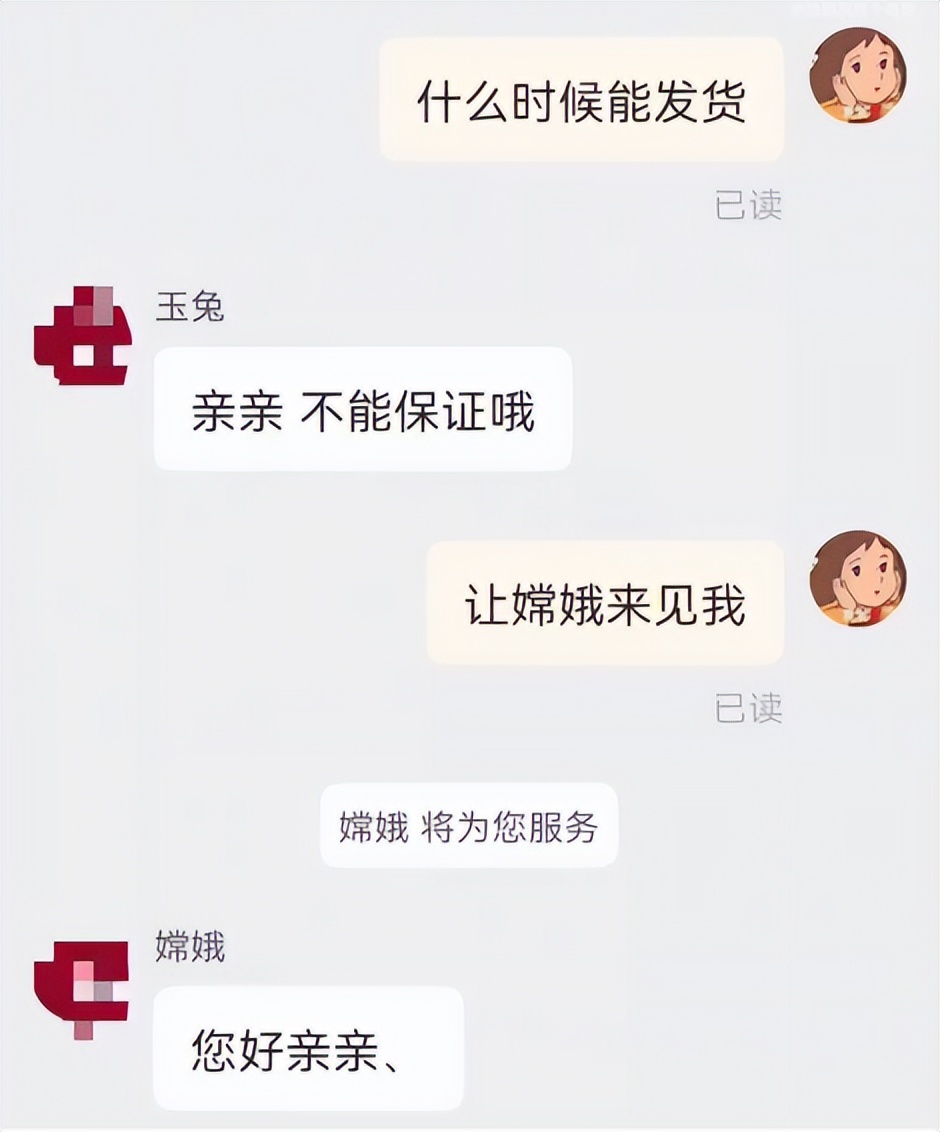Image resolution: width=940 pixels, height=1132 pixels.
Task: Open the shop logo next to "您好亲亲、"
Action: (x=82, y=988)
